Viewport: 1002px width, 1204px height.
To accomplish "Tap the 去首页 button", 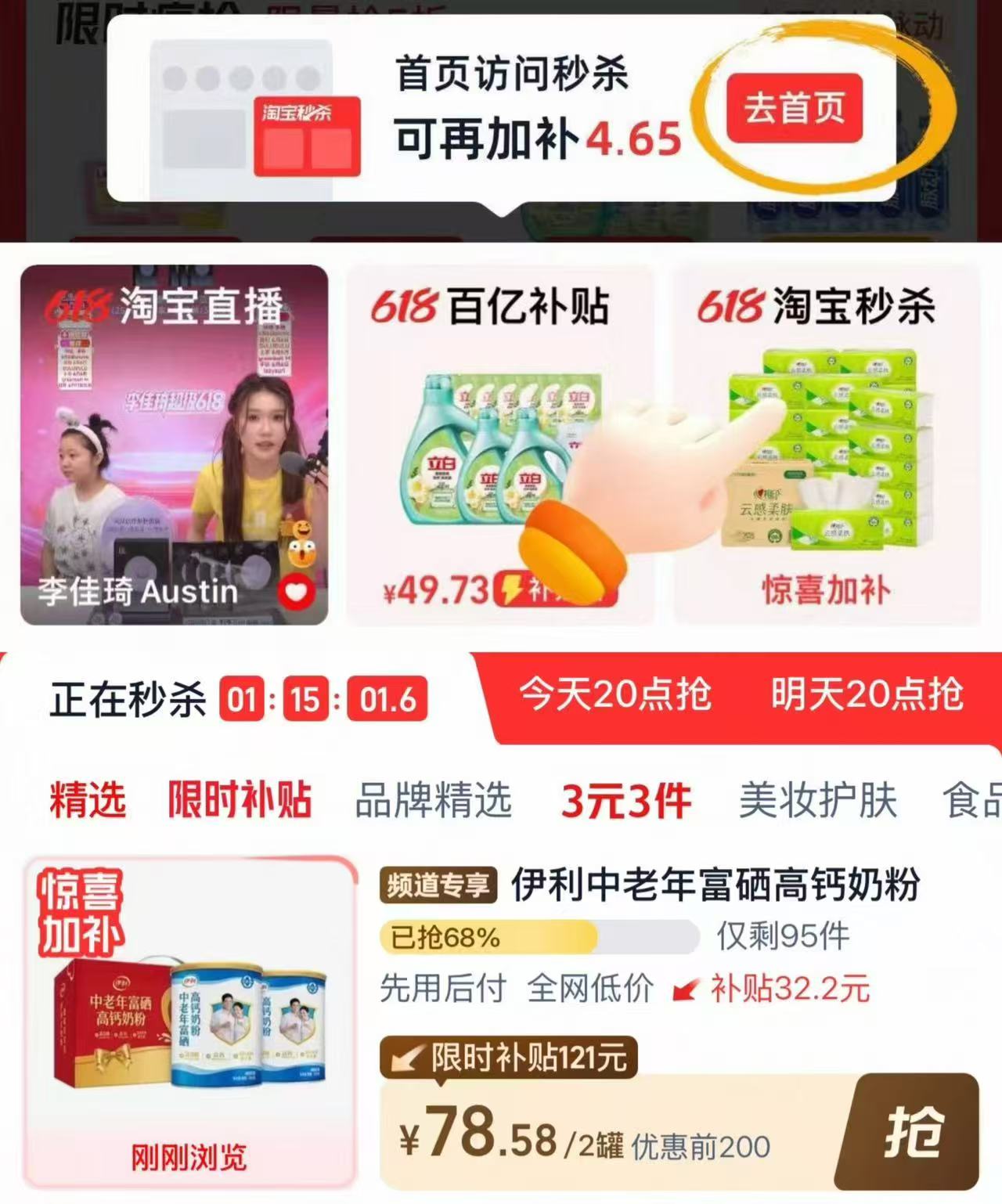I will tap(795, 108).
